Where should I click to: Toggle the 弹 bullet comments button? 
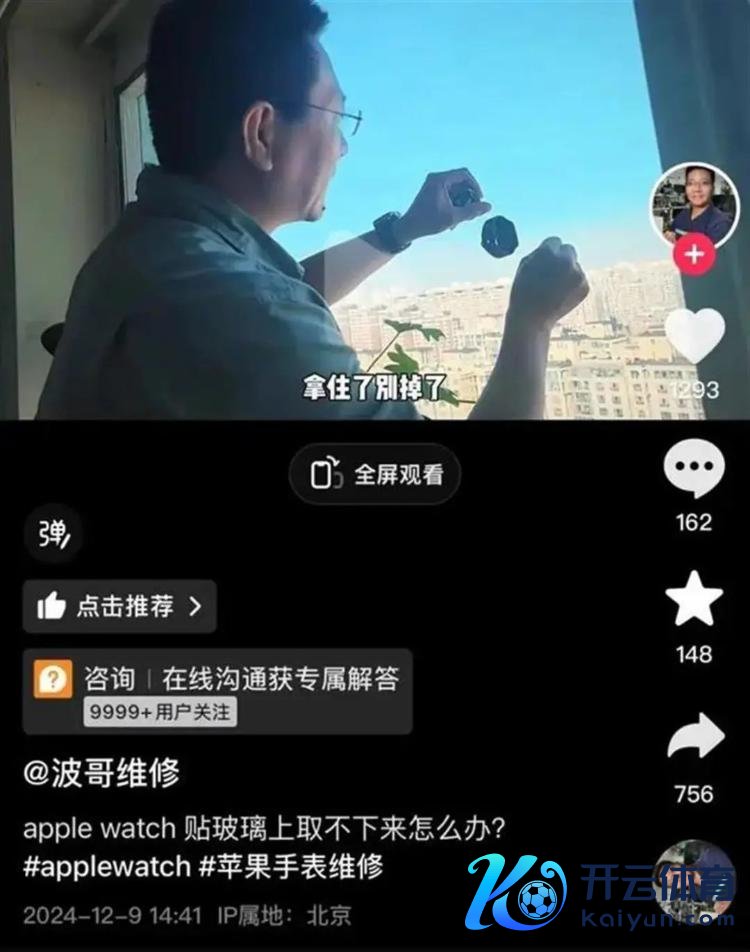coord(52,534)
